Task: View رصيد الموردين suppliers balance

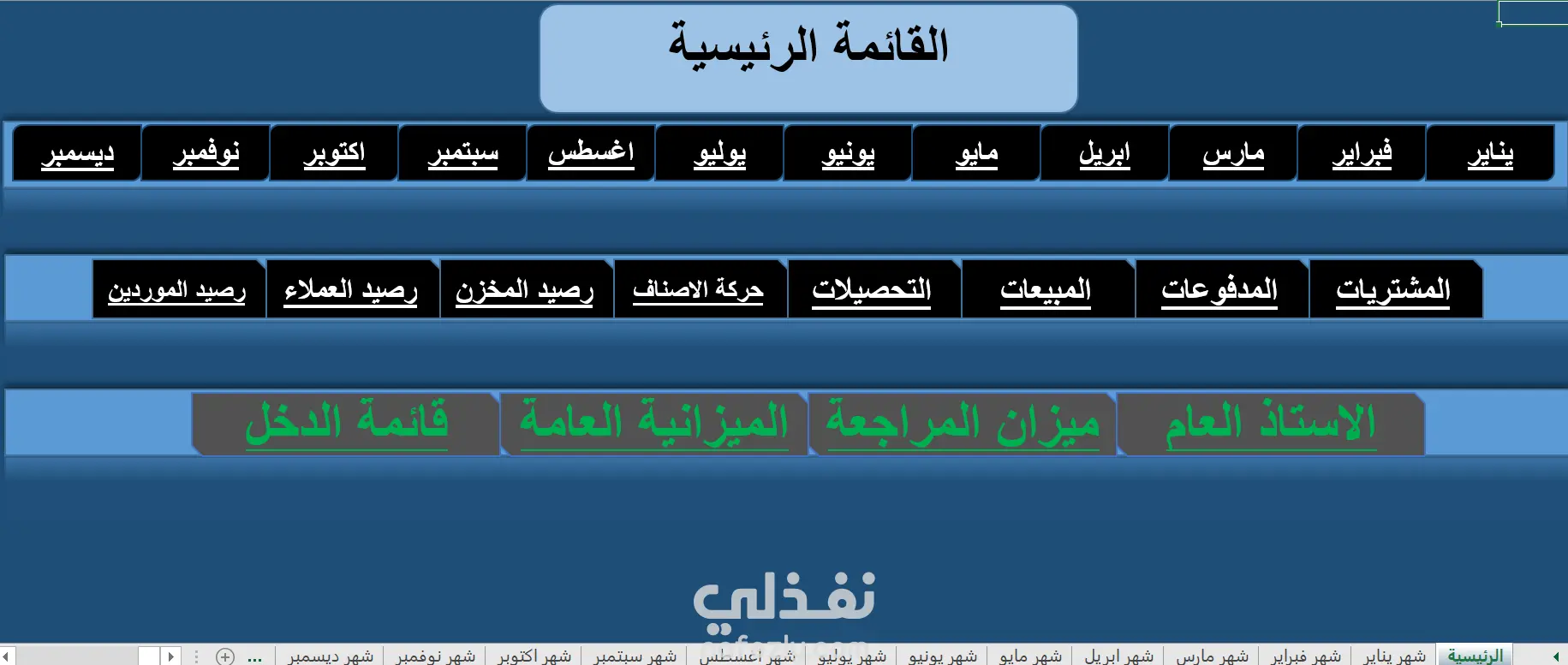Action: pos(176,289)
